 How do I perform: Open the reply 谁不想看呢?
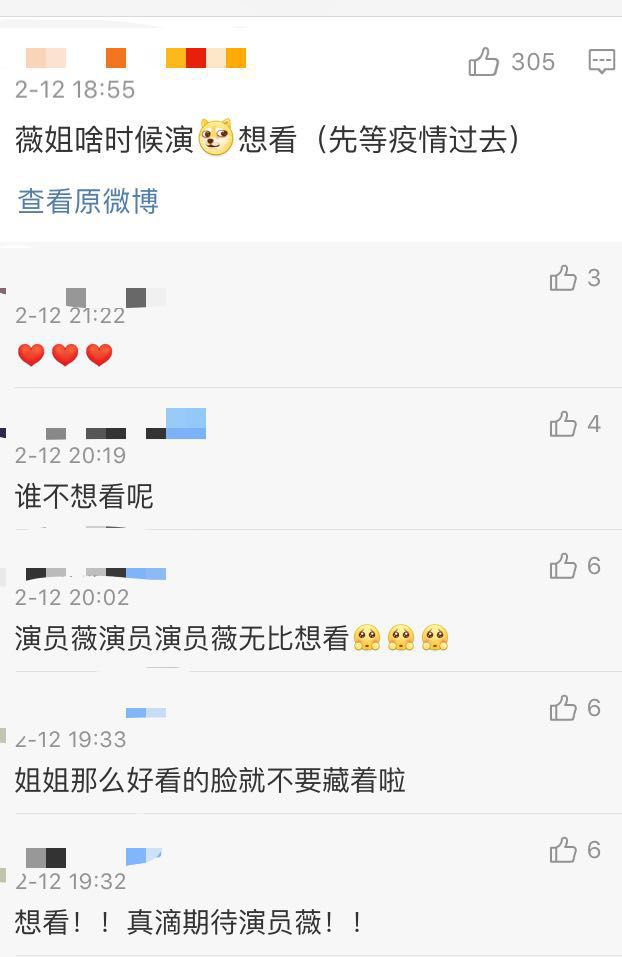[85, 496]
